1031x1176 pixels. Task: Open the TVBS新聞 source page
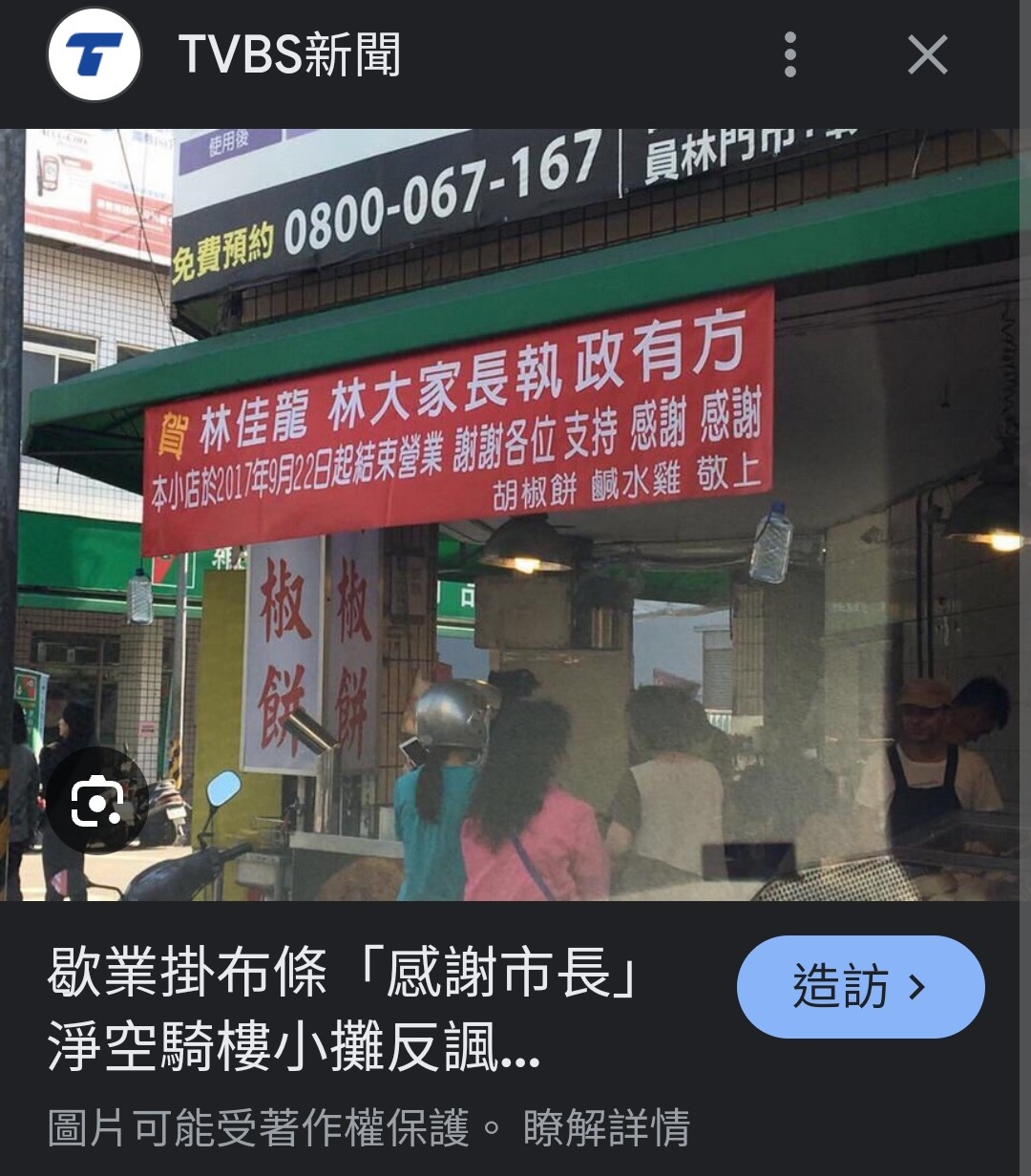click(289, 55)
